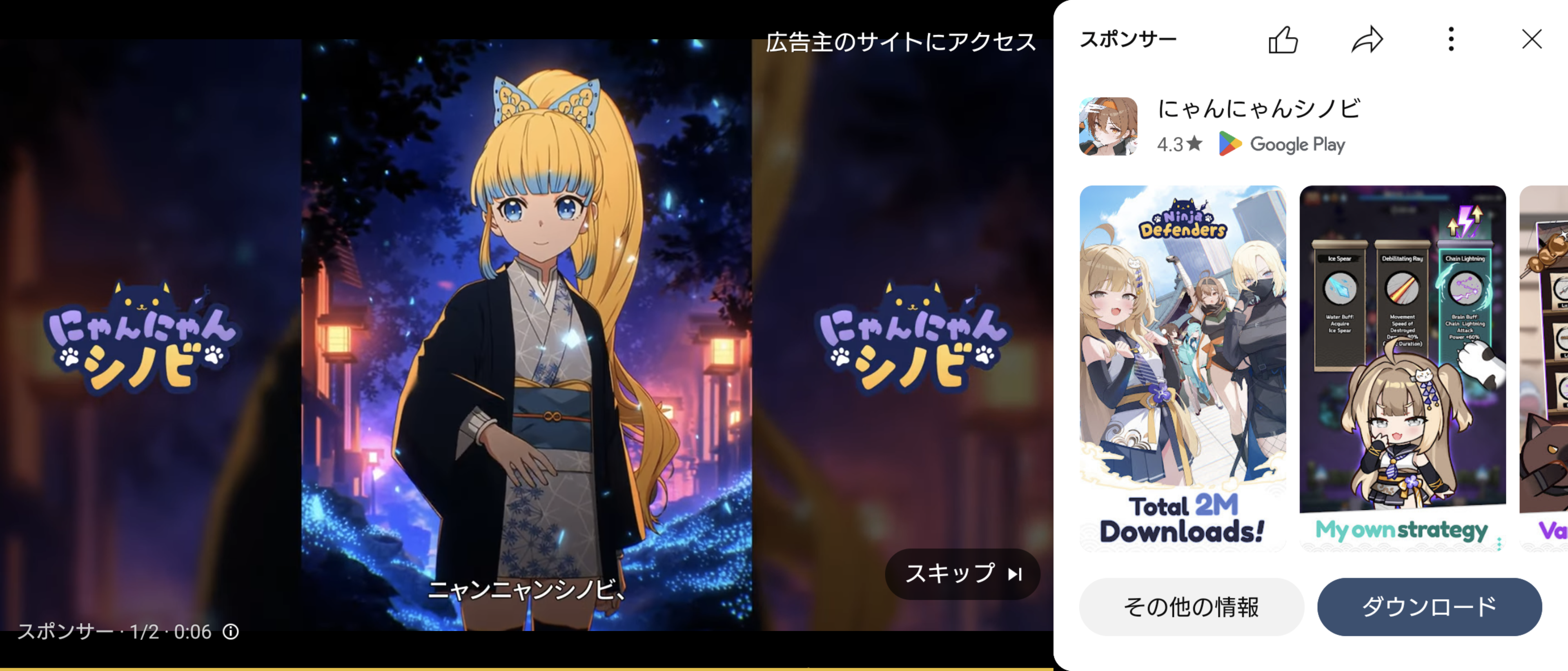The height and width of the screenshot is (671, 1568).
Task: Share the sponsored ad
Action: coord(1367,40)
